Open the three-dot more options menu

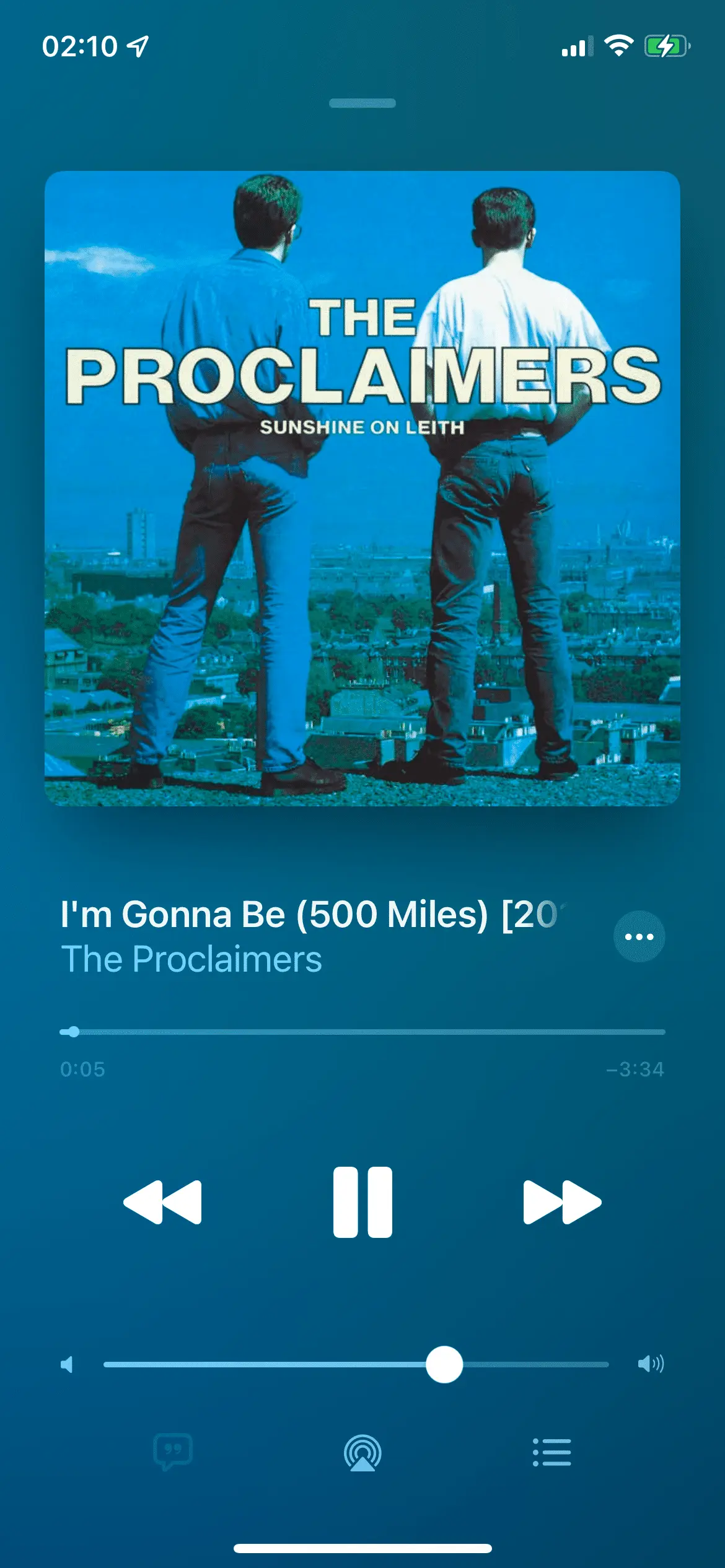[639, 936]
